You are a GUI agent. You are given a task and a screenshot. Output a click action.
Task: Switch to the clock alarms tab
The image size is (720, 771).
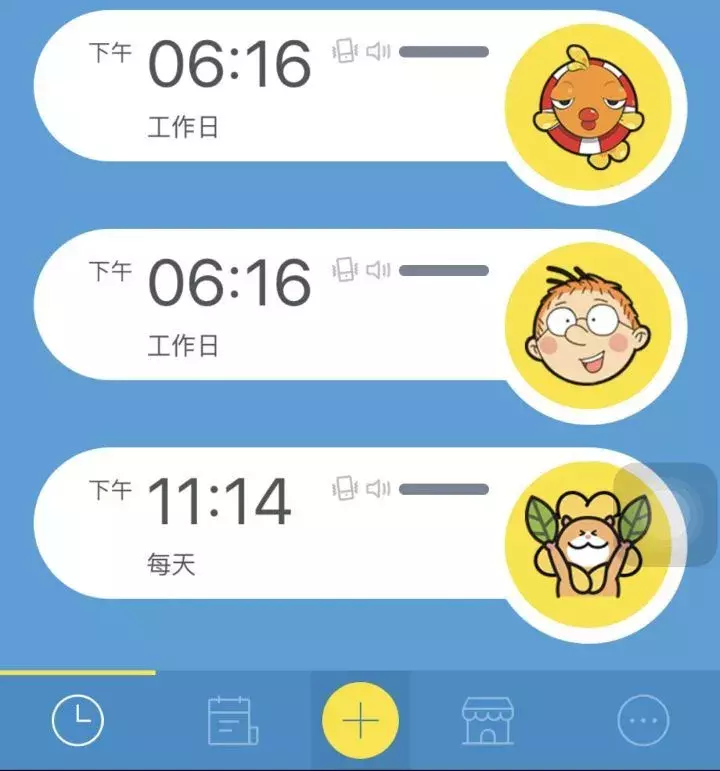[78, 720]
